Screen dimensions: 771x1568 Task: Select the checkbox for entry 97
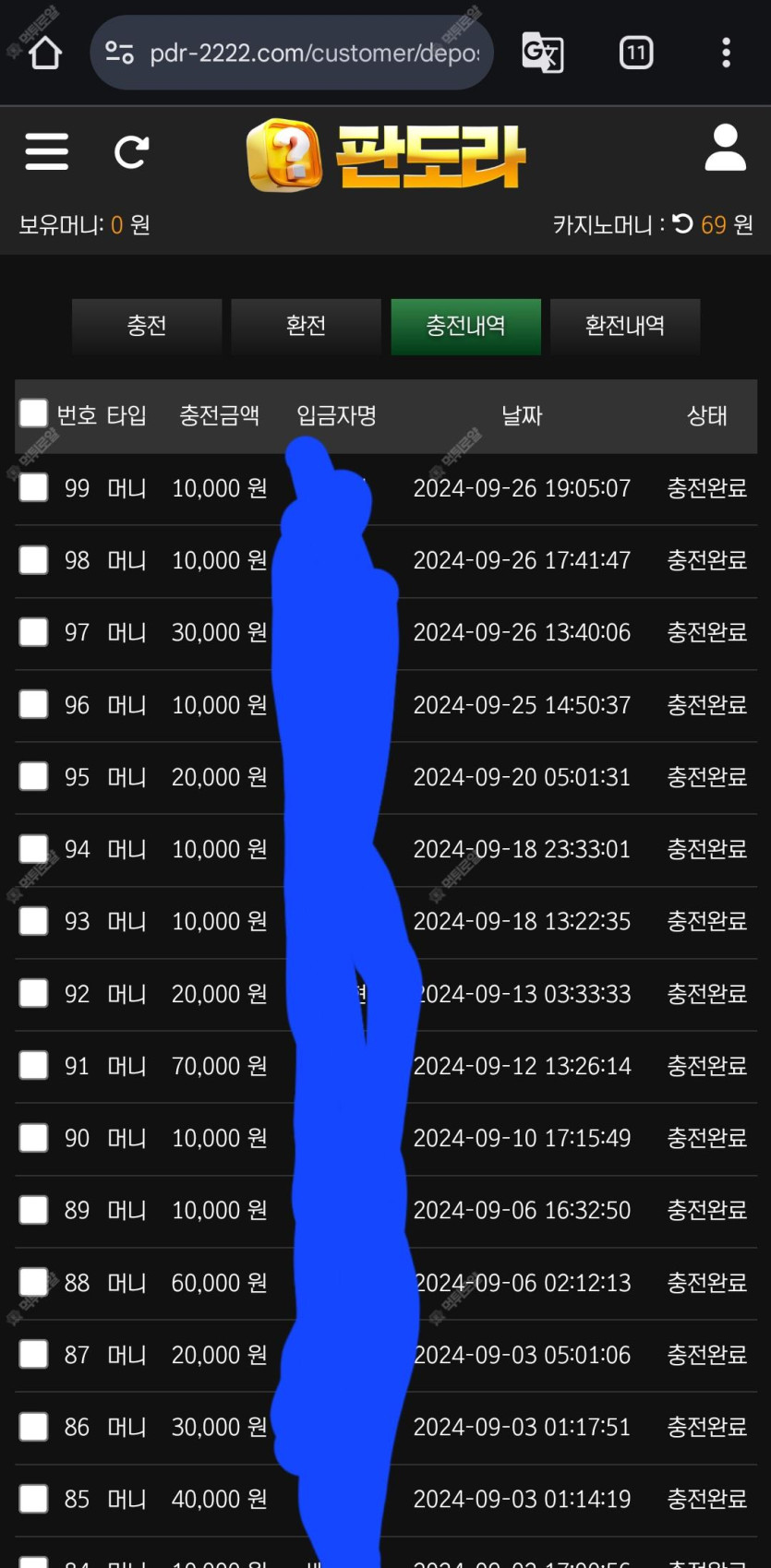point(34,632)
